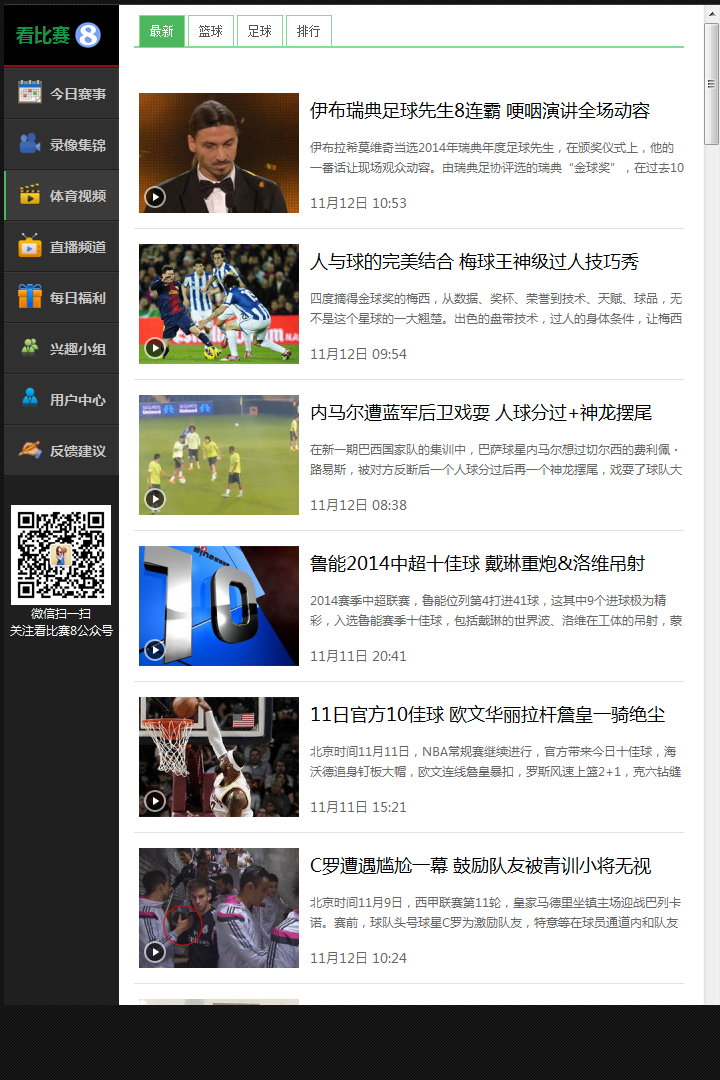
Task: Go to 录像集锦 section
Action: [61, 145]
